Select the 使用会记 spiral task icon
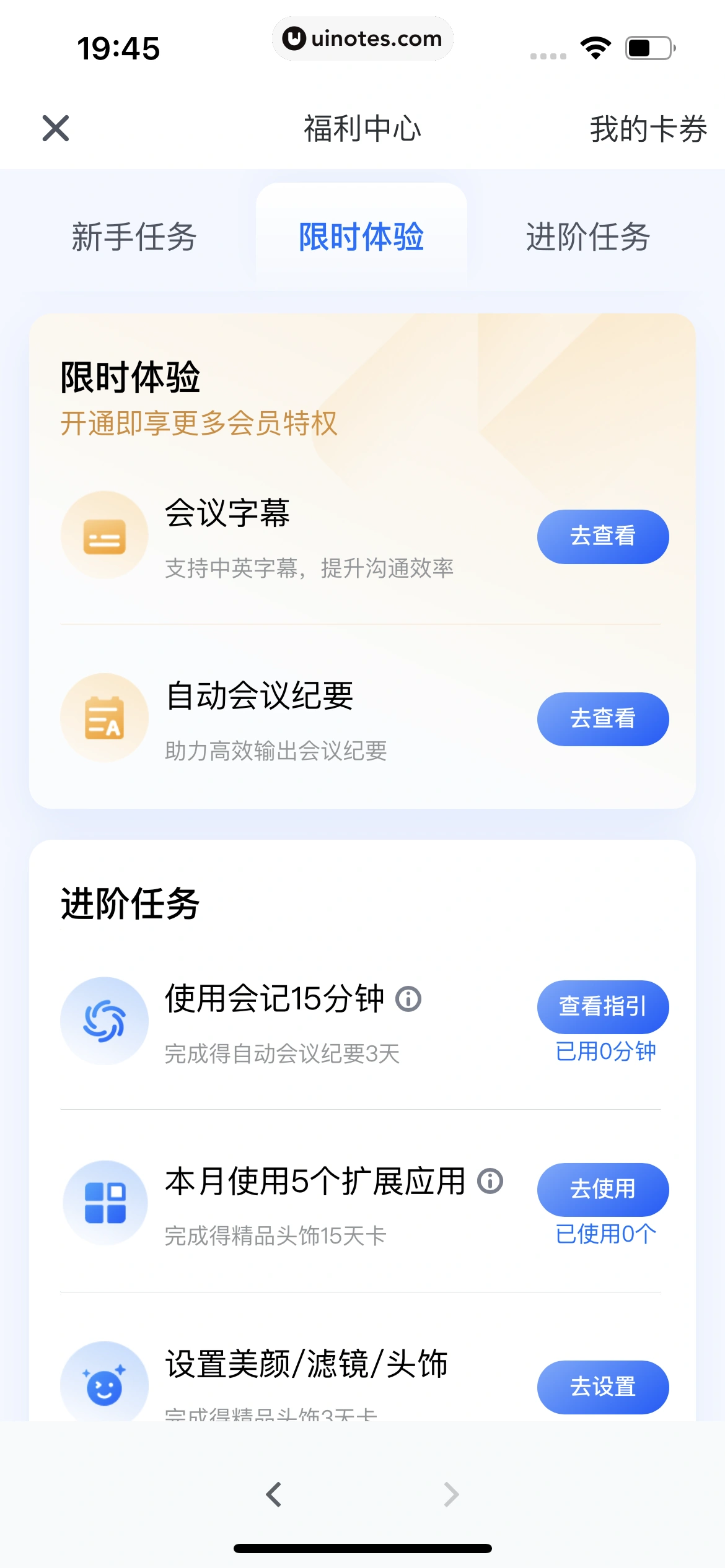Screen dimensions: 725x1568 (x=105, y=1021)
